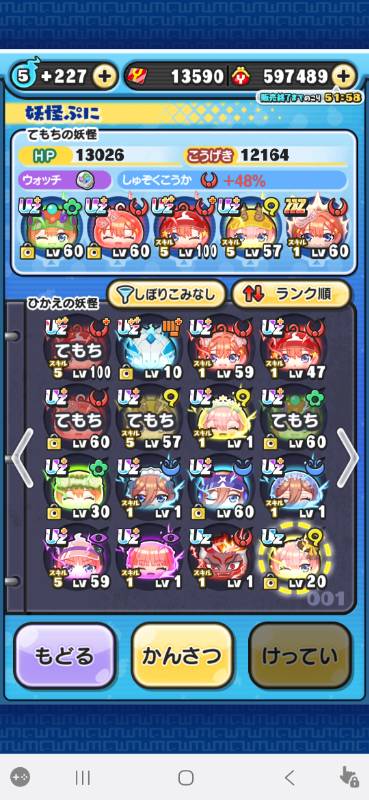Open かんさつ observation button

tap(182, 656)
